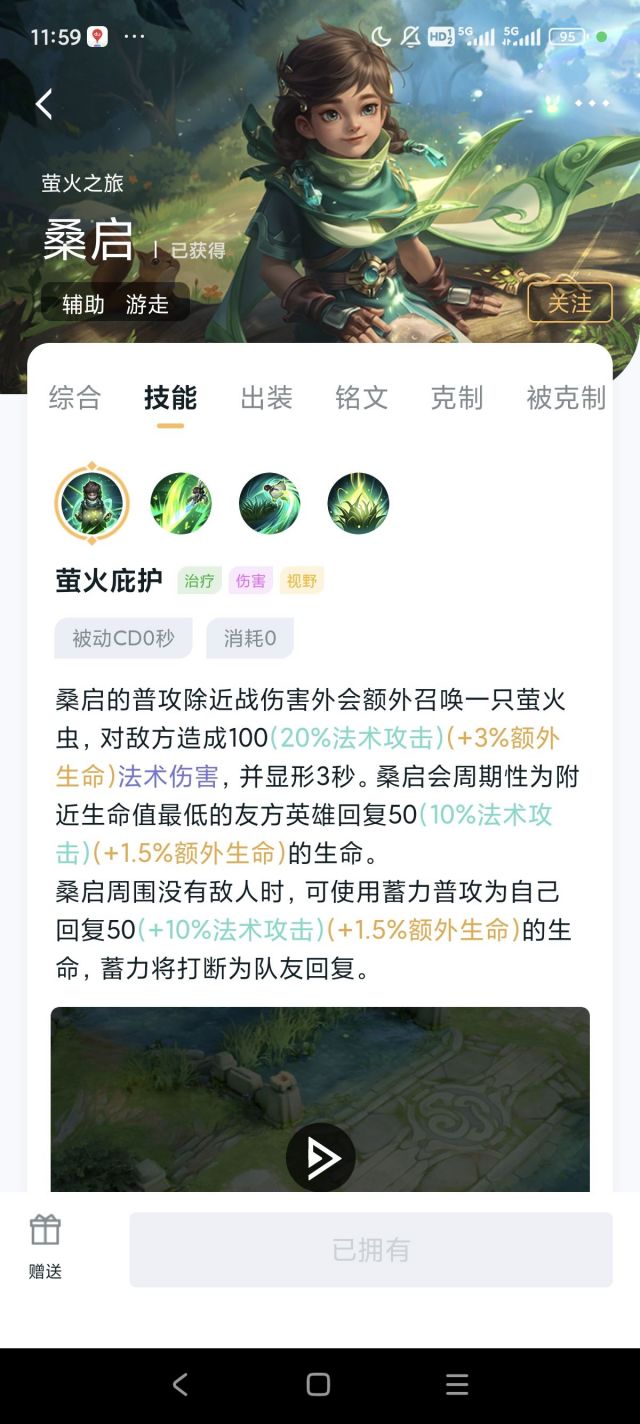The height and width of the screenshot is (1424, 640).
Task: Select the passive skill icon 萤火庇护
Action: 92,503
